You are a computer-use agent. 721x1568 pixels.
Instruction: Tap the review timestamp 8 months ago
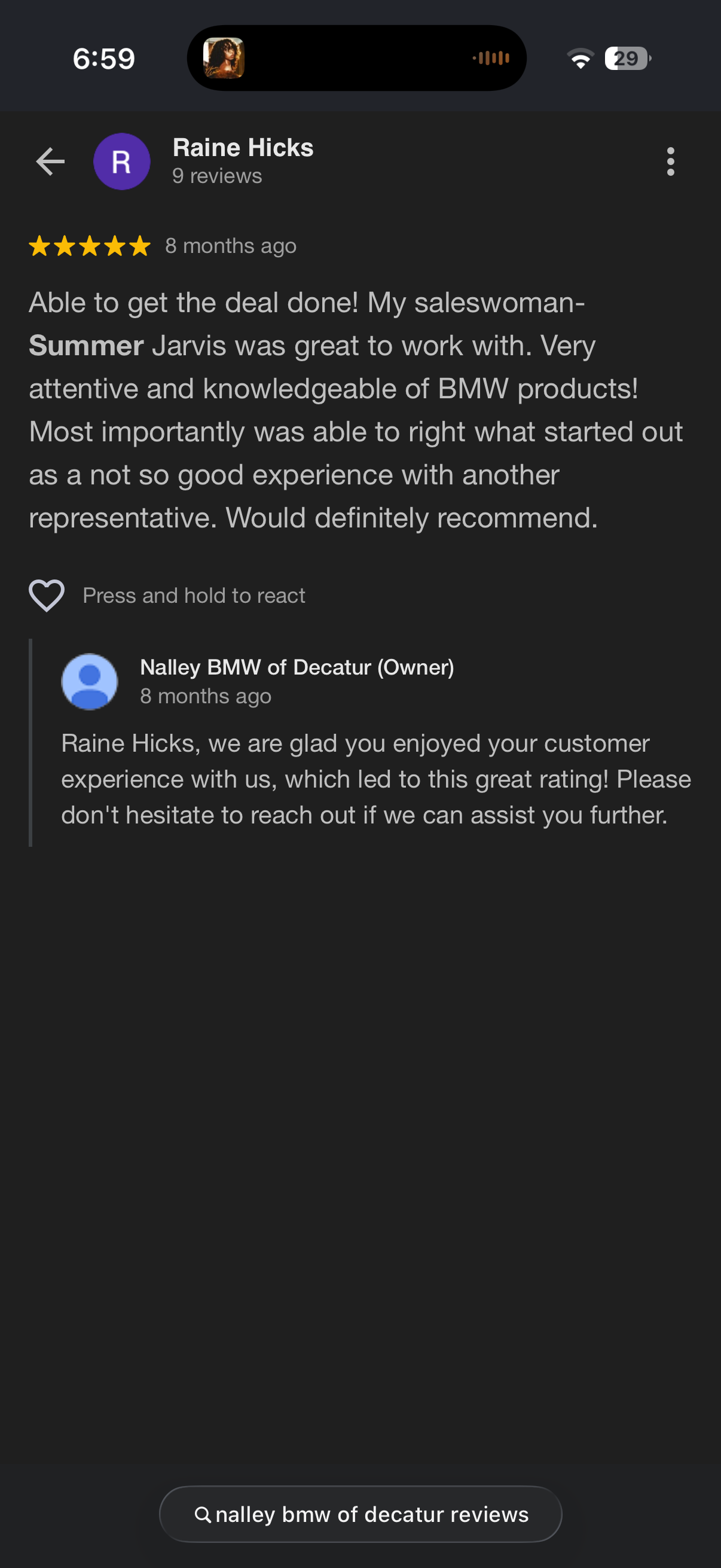231,246
